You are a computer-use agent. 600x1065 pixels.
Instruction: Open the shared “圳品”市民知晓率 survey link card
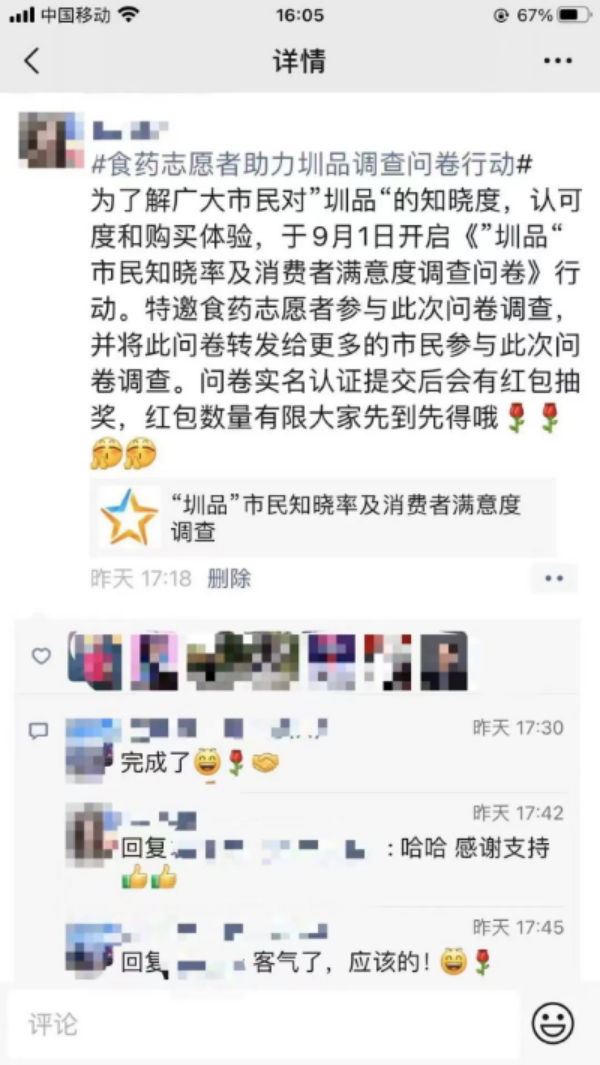tap(323, 517)
